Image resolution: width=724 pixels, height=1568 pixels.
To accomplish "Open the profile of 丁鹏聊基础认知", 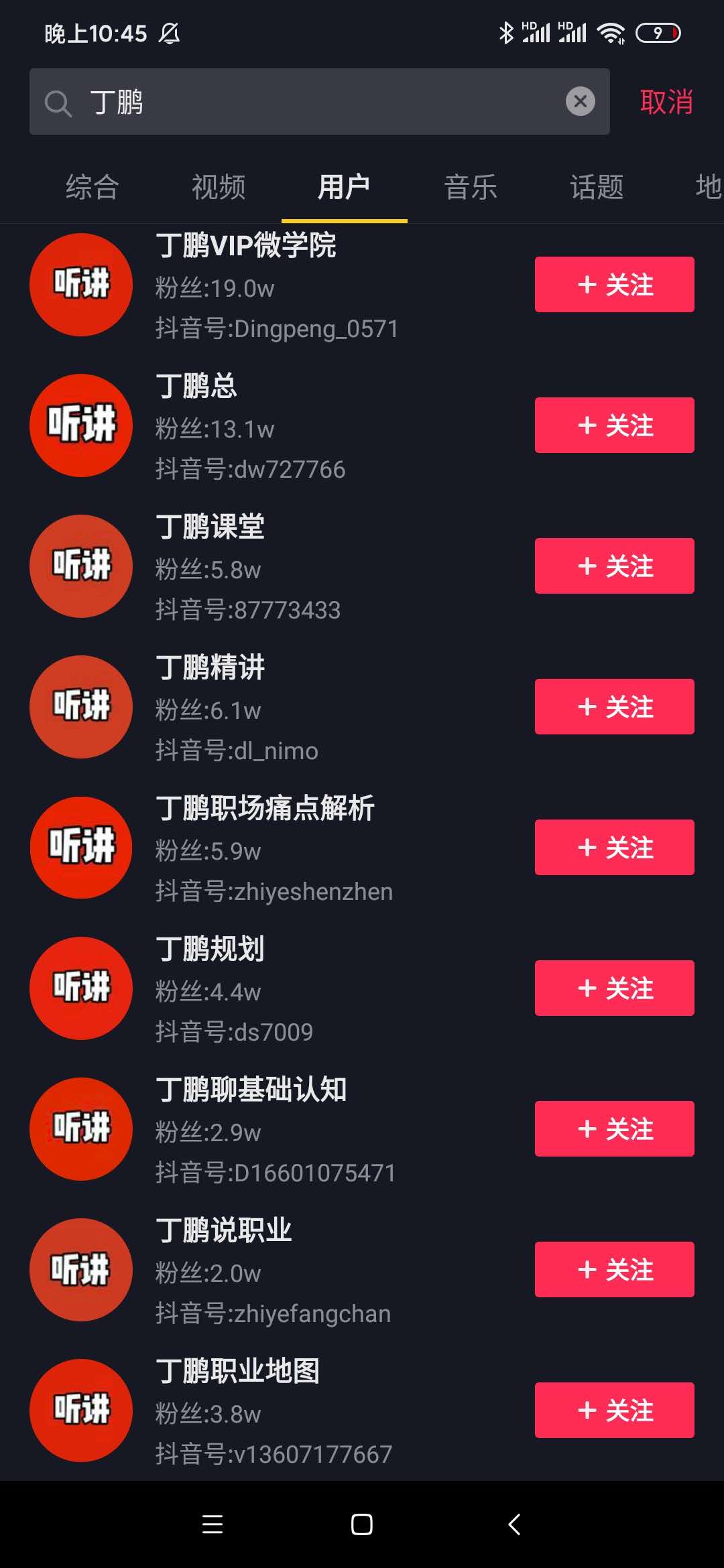I will pyautogui.click(x=251, y=1090).
